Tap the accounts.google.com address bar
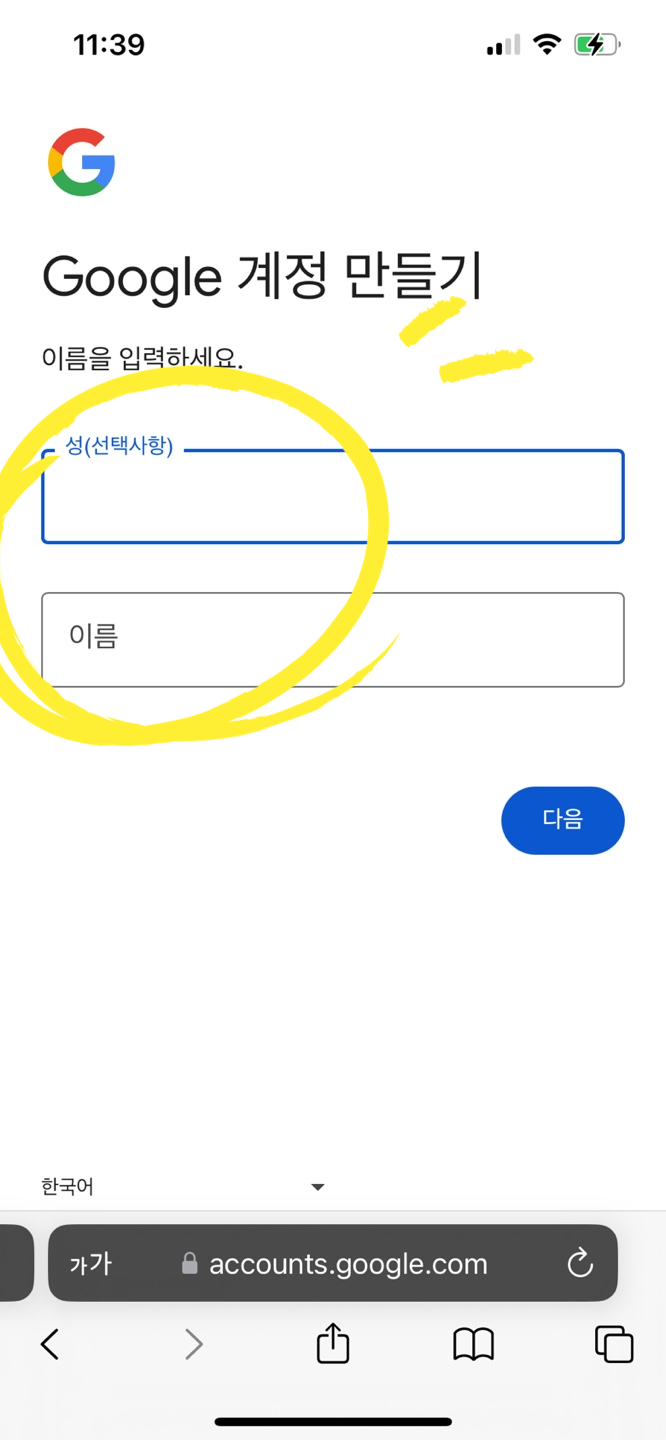 (333, 1264)
